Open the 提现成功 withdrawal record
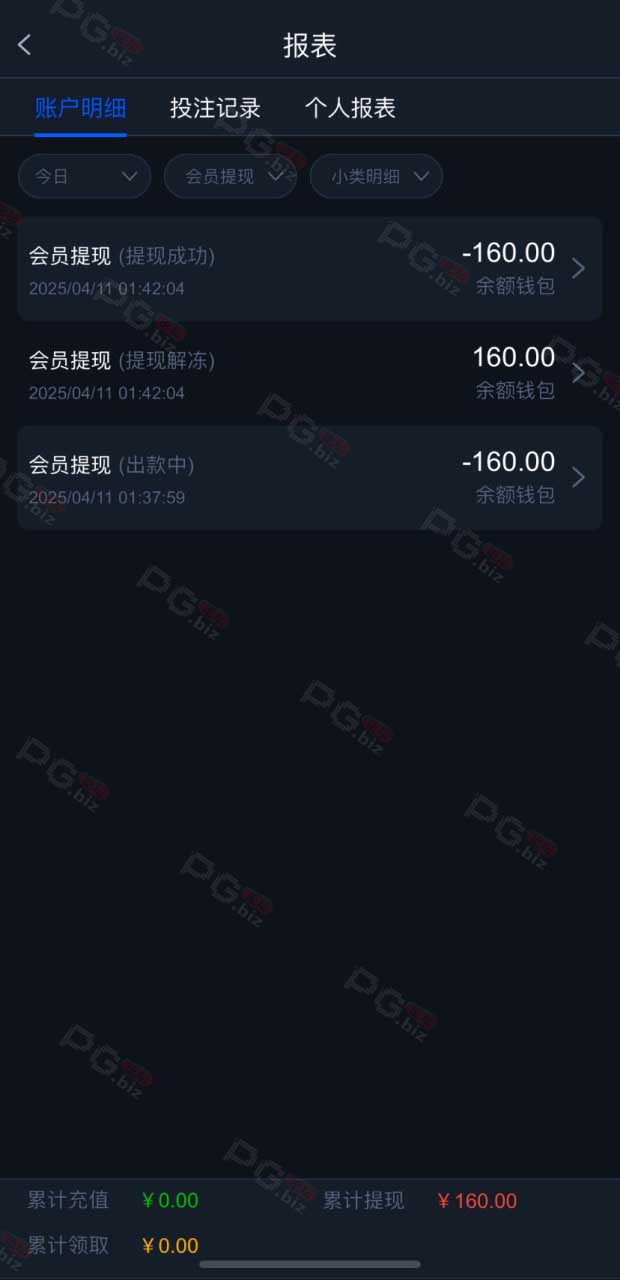The height and width of the screenshot is (1280, 620). pyautogui.click(x=310, y=269)
